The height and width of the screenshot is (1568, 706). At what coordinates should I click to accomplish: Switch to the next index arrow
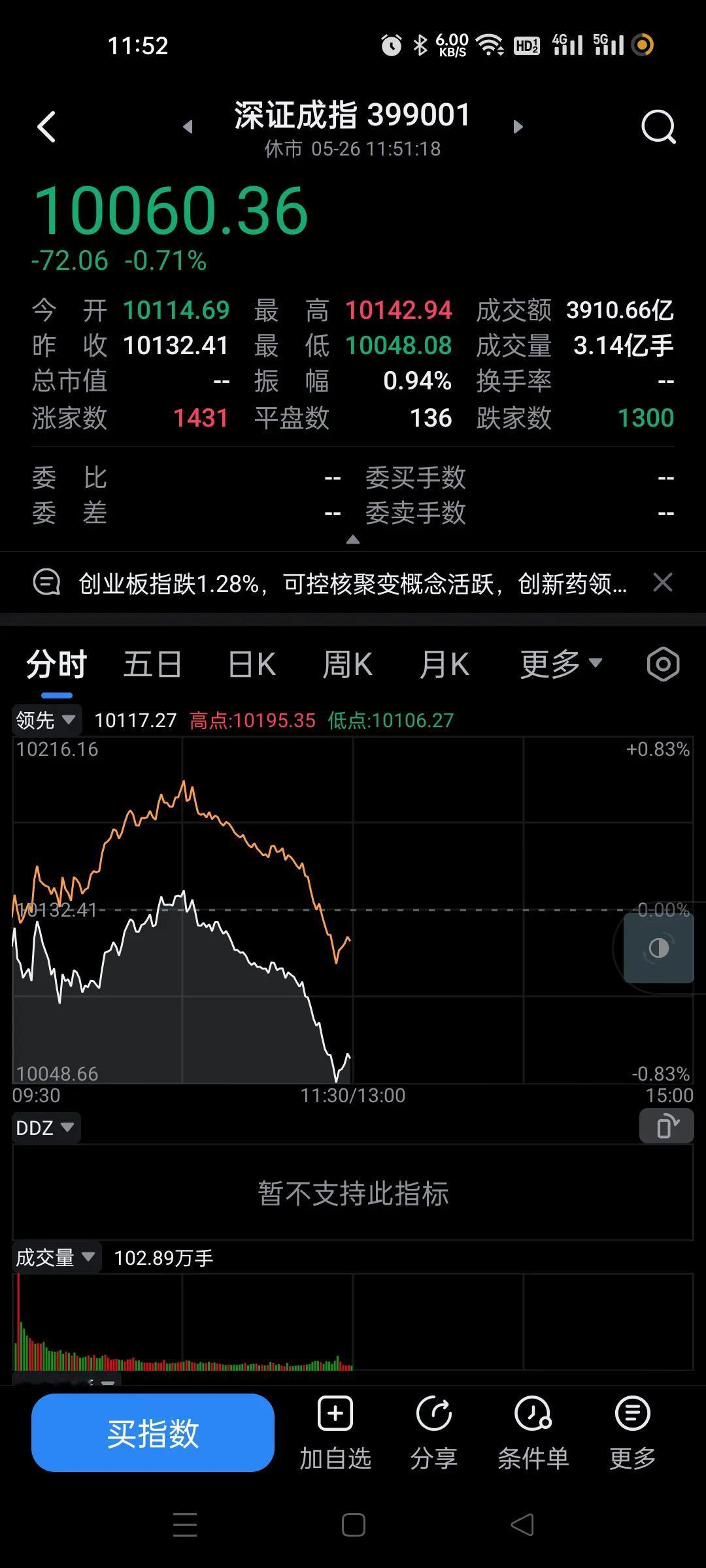tap(518, 127)
